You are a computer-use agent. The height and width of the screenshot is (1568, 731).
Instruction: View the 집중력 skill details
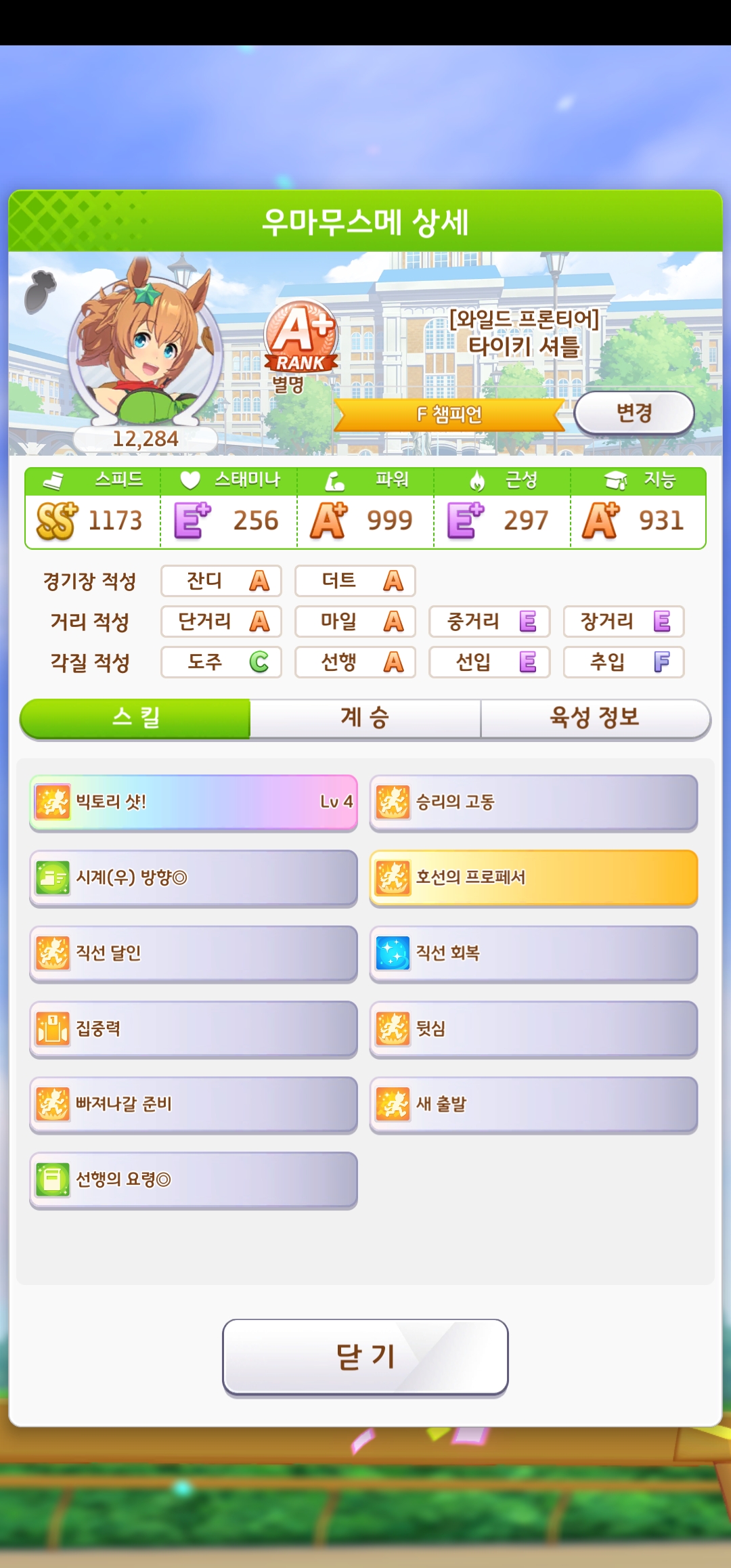pos(194,1029)
